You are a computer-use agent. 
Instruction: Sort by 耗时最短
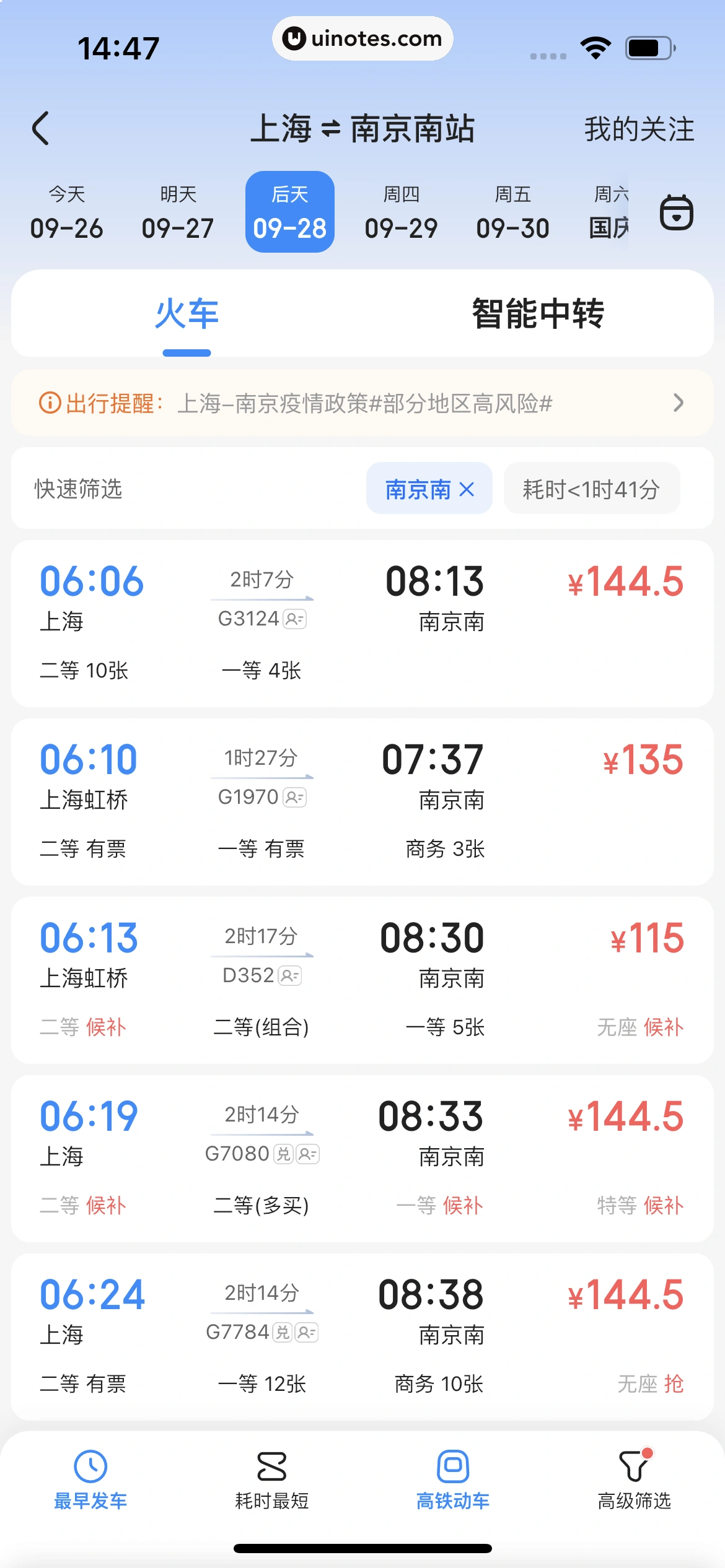tap(271, 1480)
